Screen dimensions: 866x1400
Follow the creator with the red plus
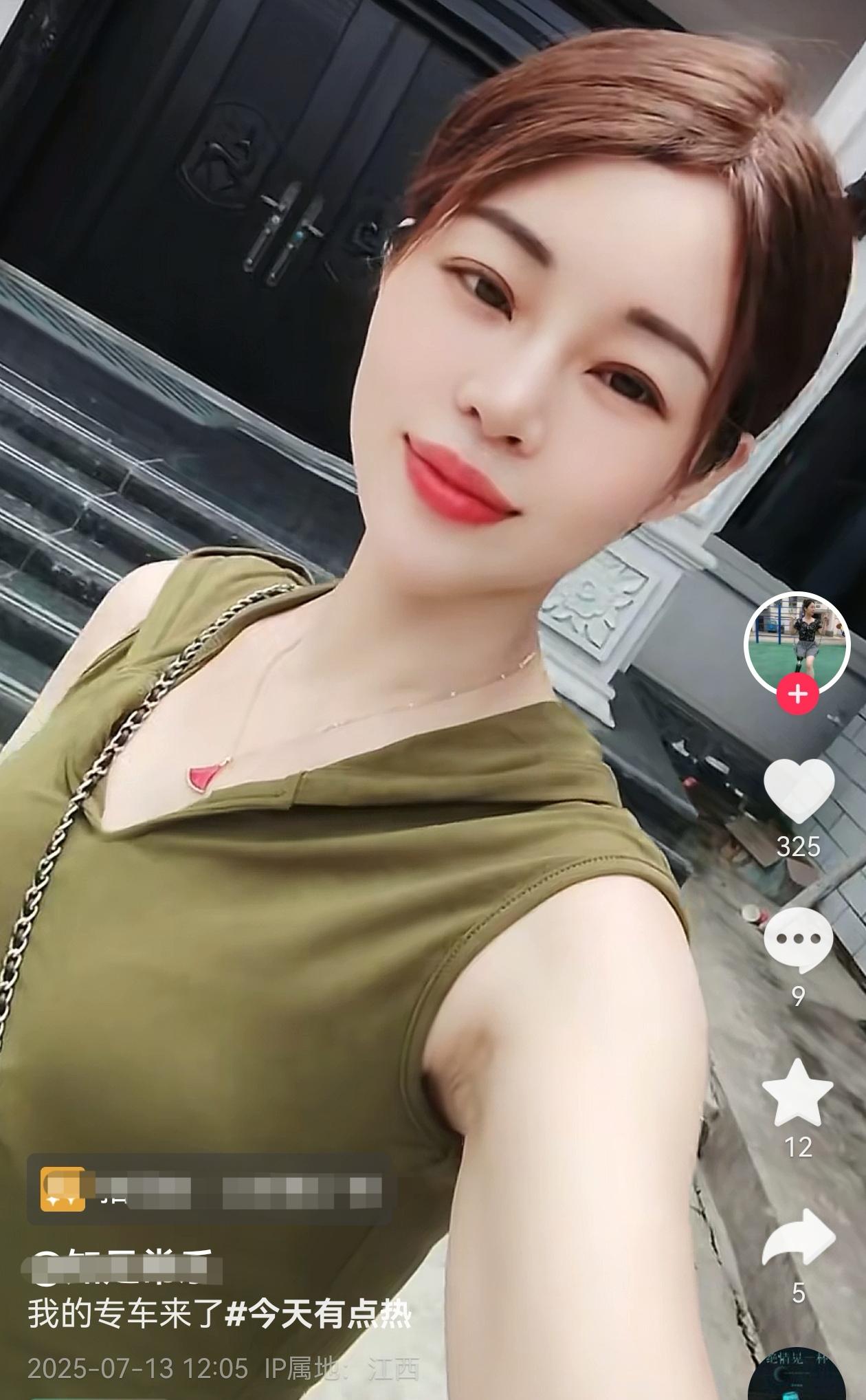pos(797,694)
